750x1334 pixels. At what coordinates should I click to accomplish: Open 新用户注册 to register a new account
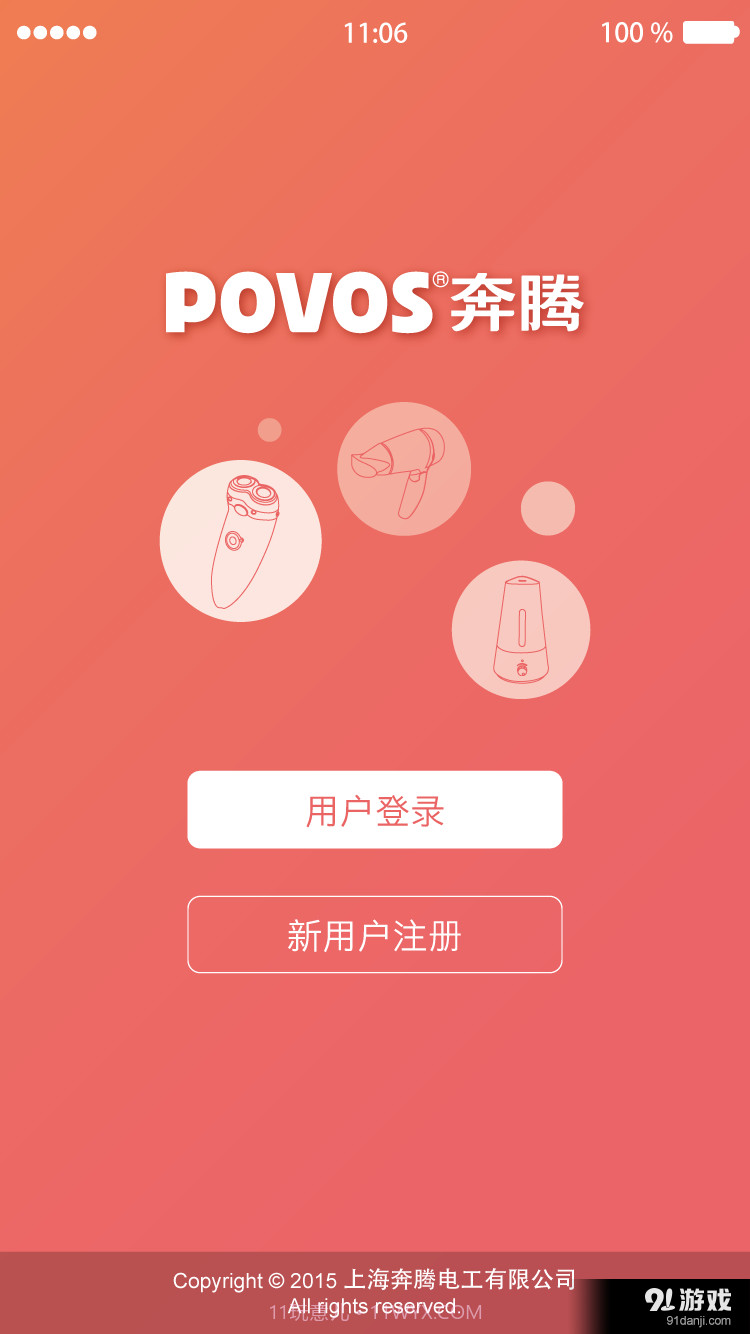click(x=374, y=935)
